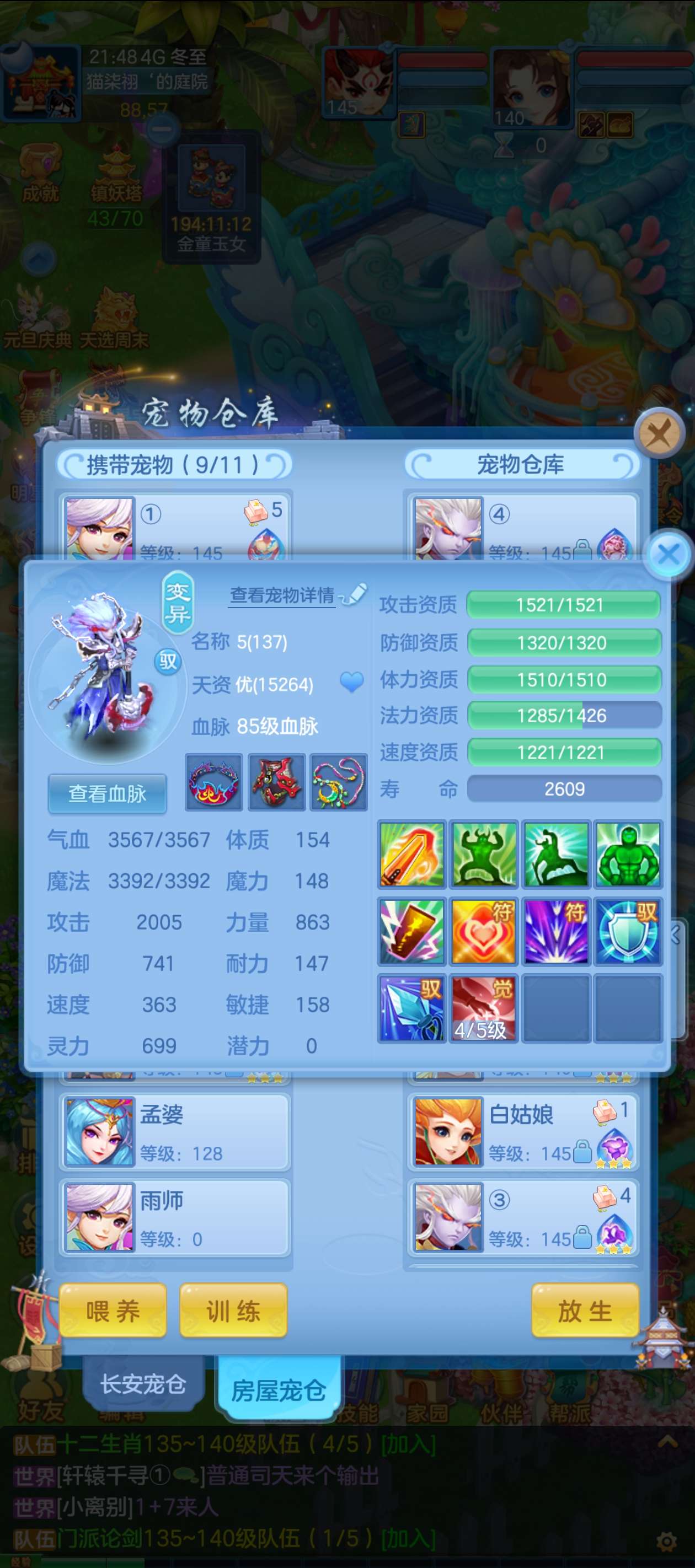Switch to the 长安宠仓 tab
695x1568 pixels.
pos(143,1383)
